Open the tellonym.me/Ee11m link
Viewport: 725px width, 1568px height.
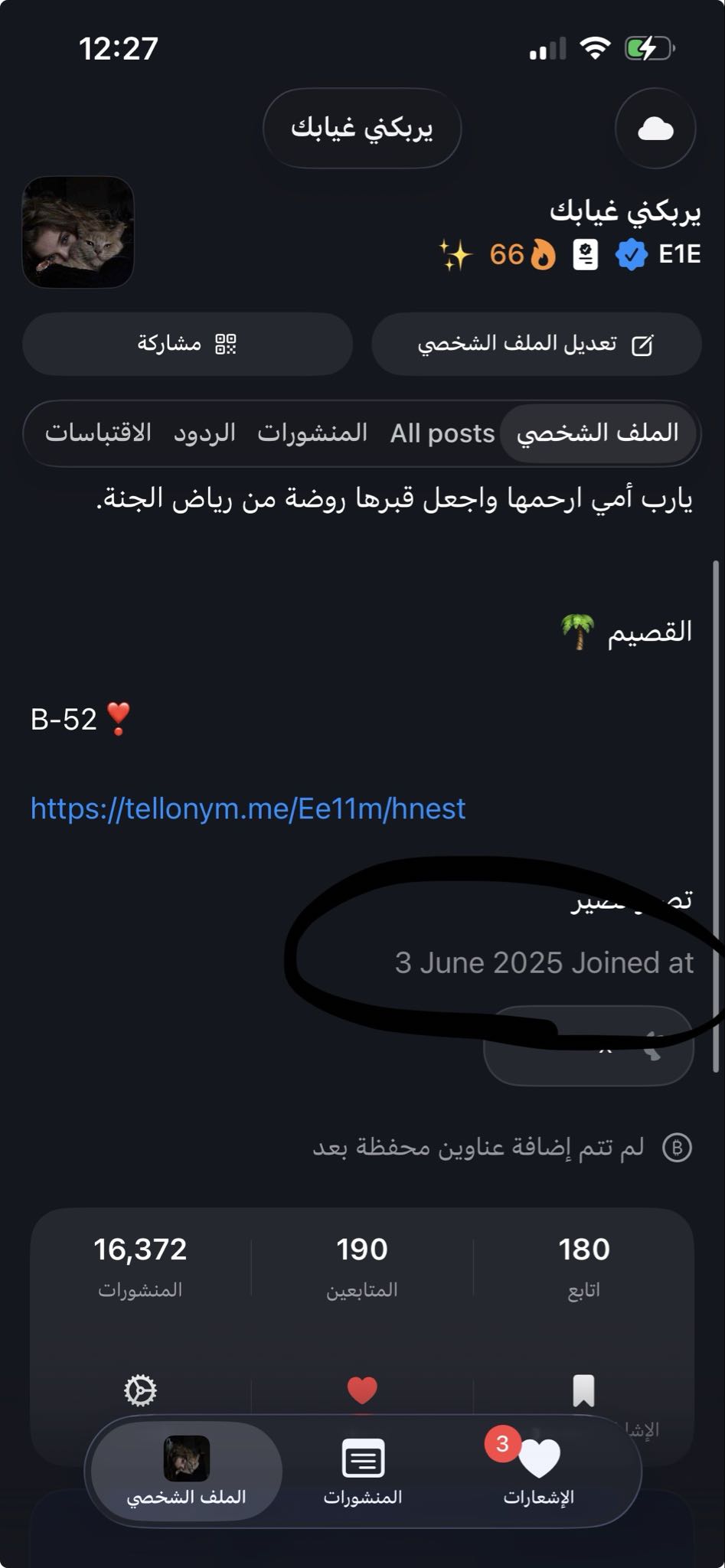pos(248,808)
